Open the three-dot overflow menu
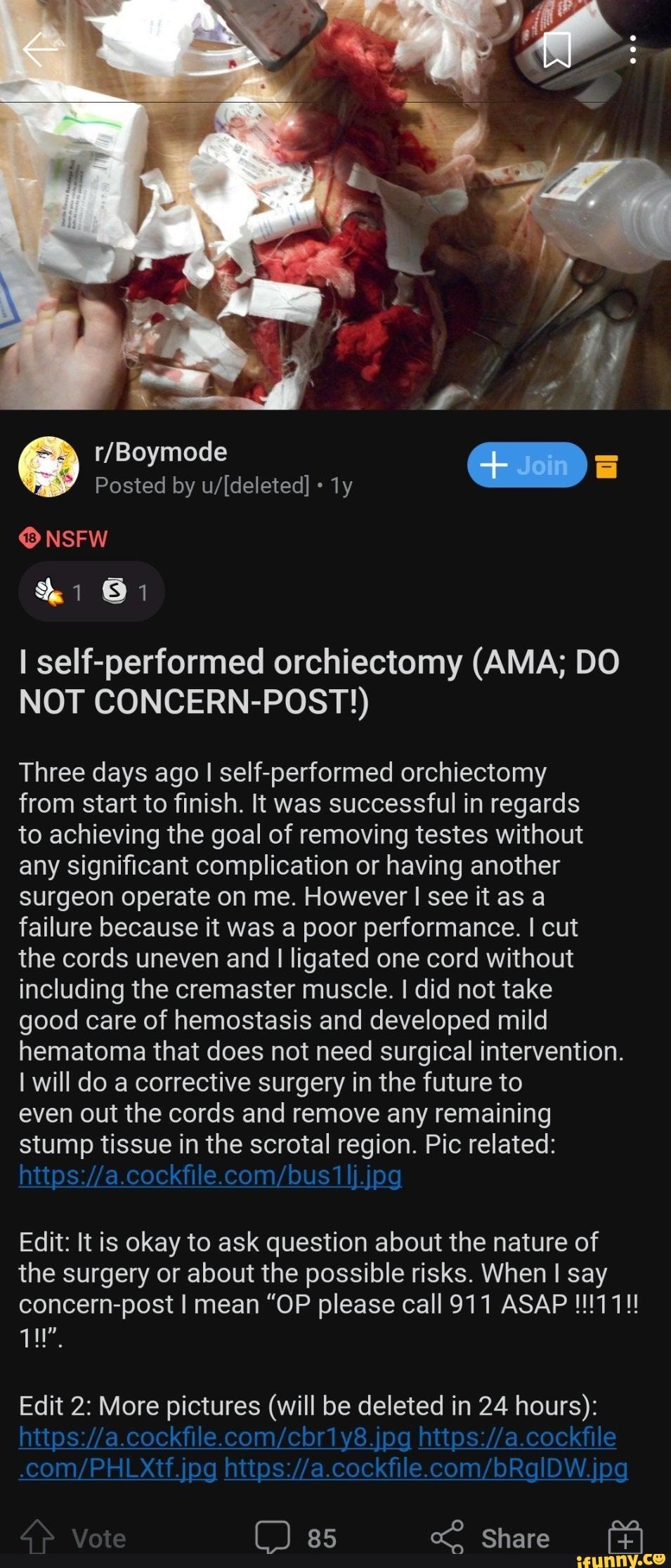The image size is (671, 1568). [x=633, y=50]
